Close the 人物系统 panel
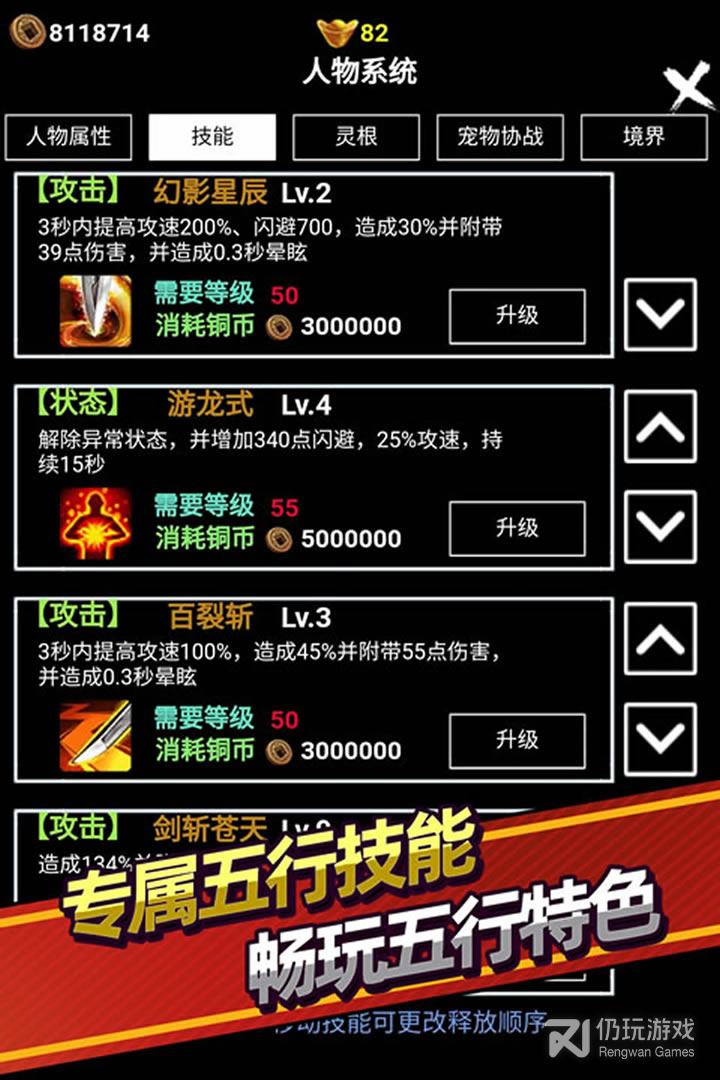The height and width of the screenshot is (1080, 720). pyautogui.click(x=688, y=92)
